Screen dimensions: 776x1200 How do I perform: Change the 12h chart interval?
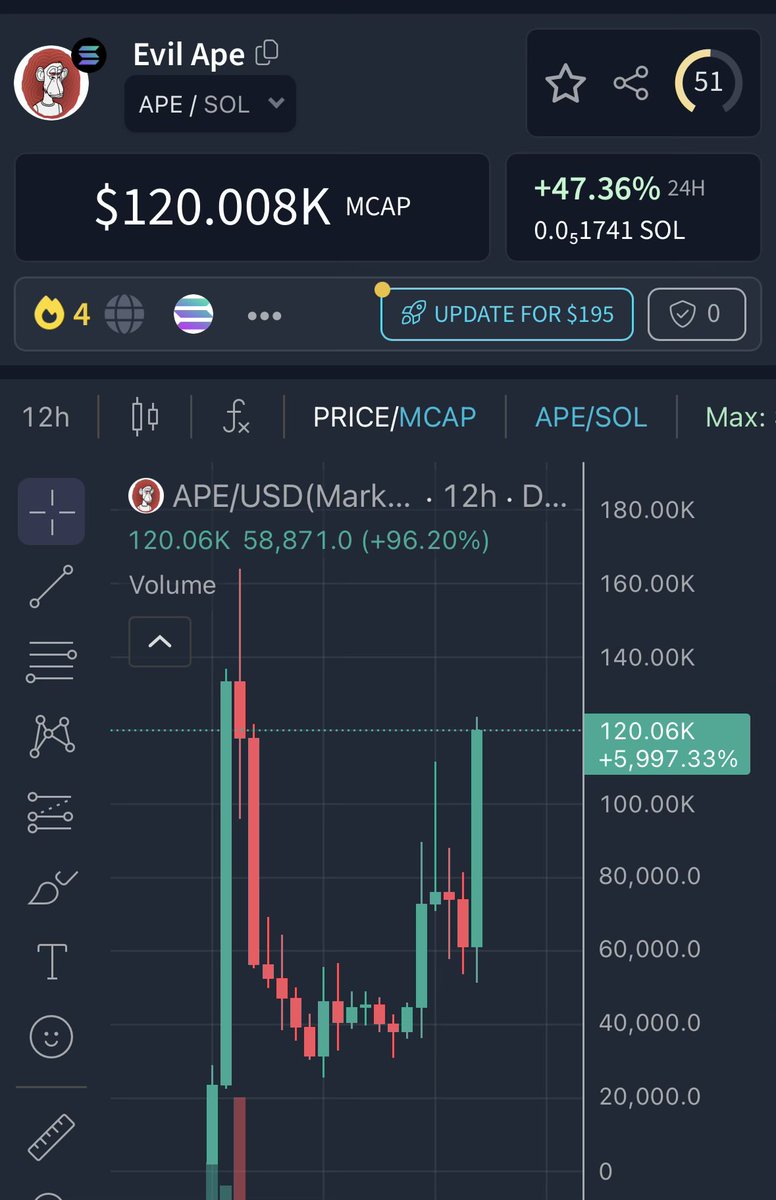46,416
